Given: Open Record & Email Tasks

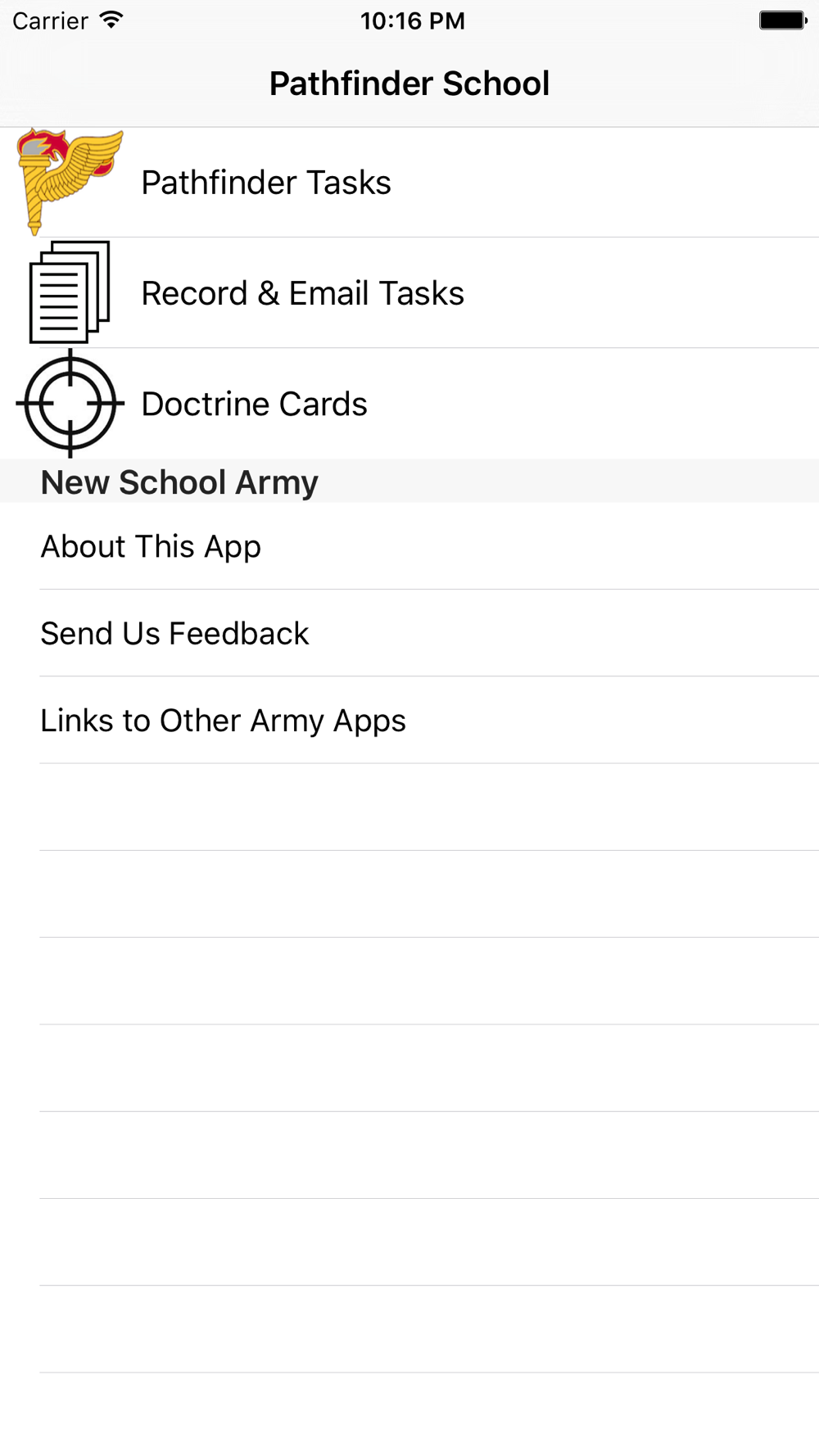Looking at the screenshot, I should pyautogui.click(x=409, y=293).
